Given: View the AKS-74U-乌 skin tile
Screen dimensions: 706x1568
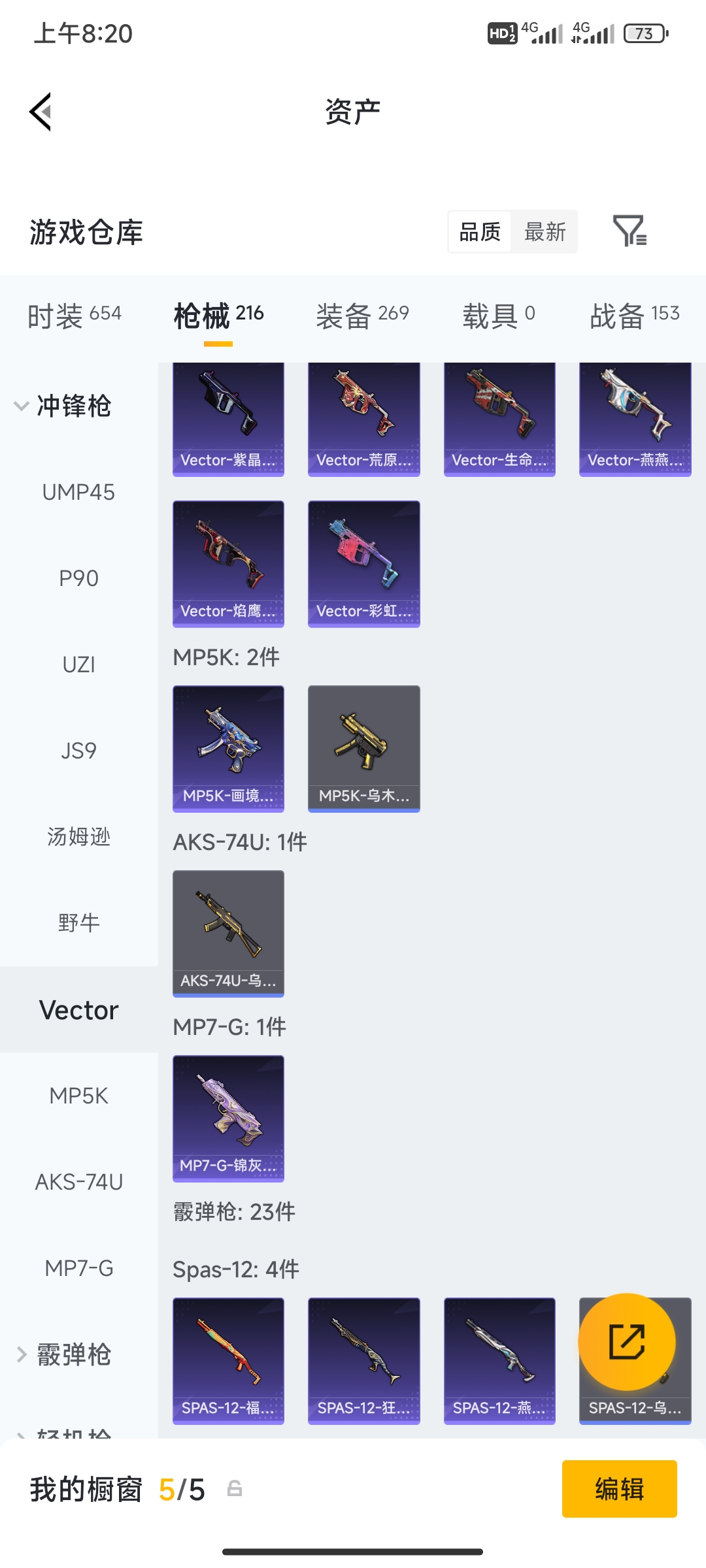Looking at the screenshot, I should (228, 934).
